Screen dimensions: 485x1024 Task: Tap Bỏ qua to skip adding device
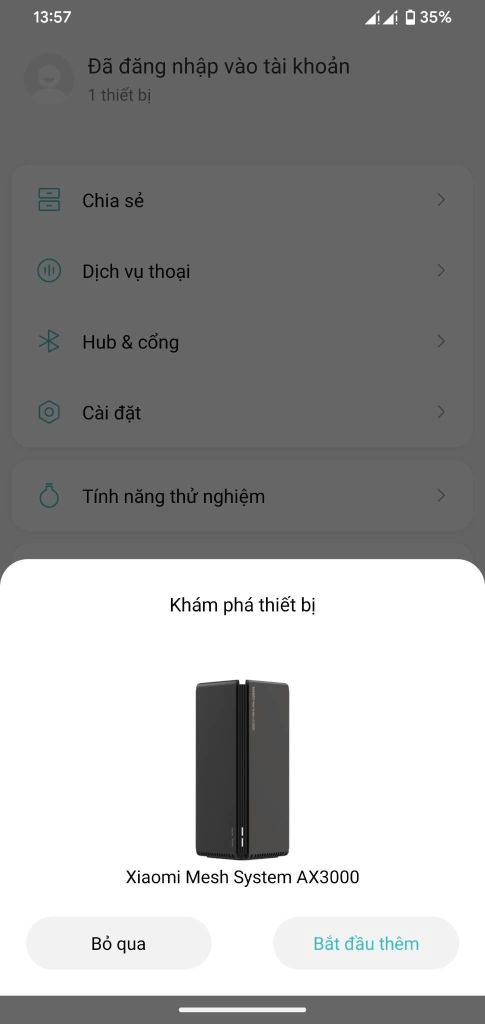118,943
